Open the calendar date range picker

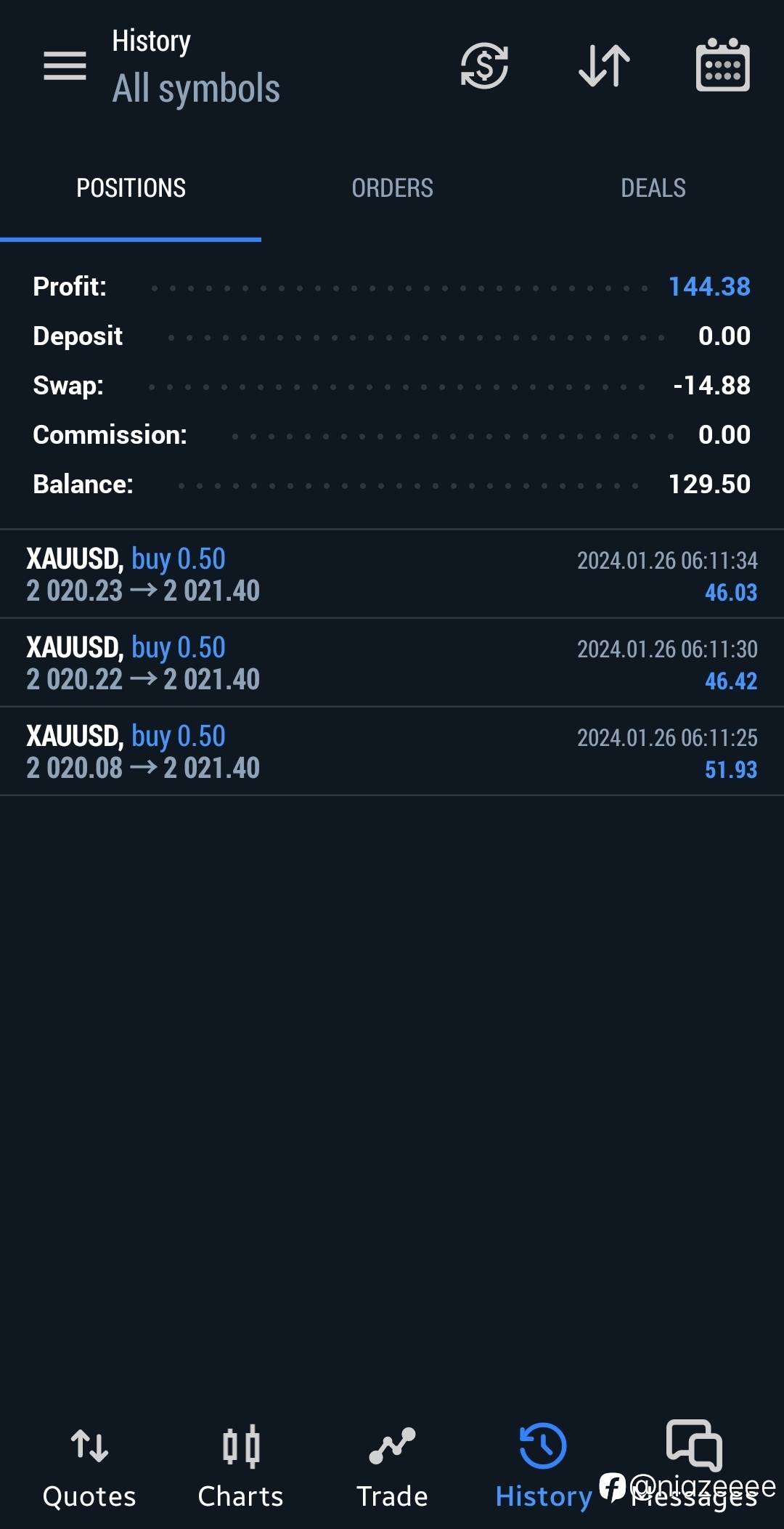coord(722,66)
